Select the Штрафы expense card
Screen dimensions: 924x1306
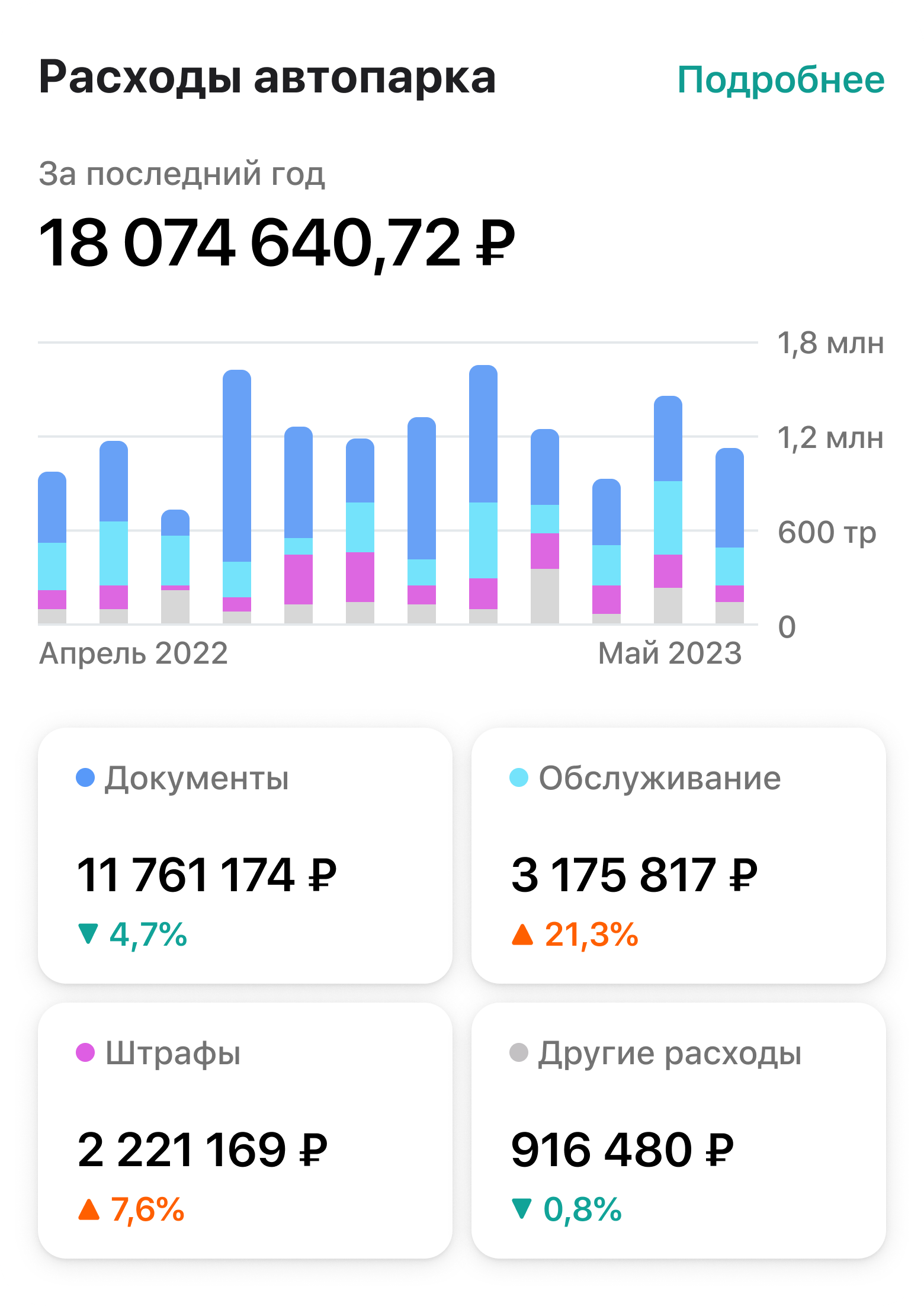click(245, 1130)
